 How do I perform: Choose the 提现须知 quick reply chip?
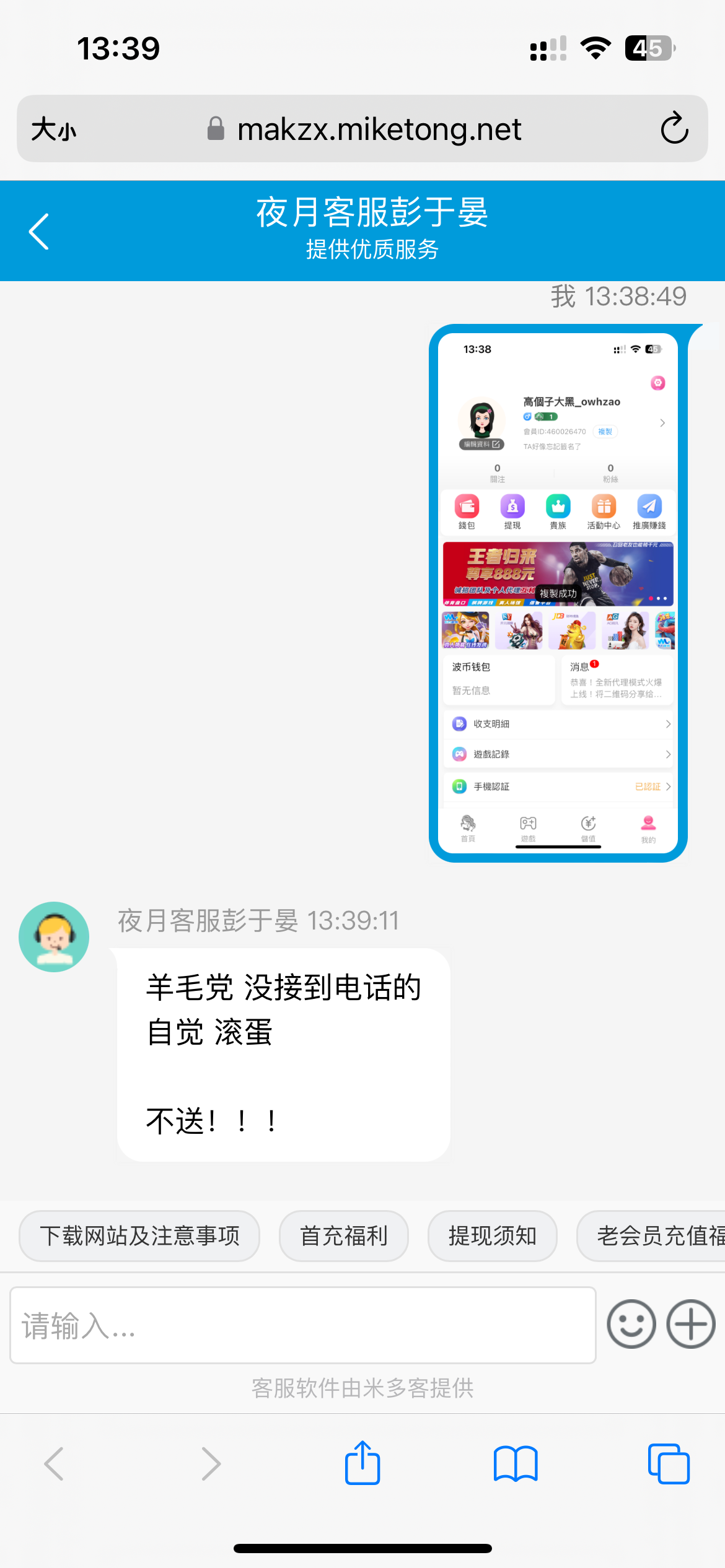[493, 1236]
